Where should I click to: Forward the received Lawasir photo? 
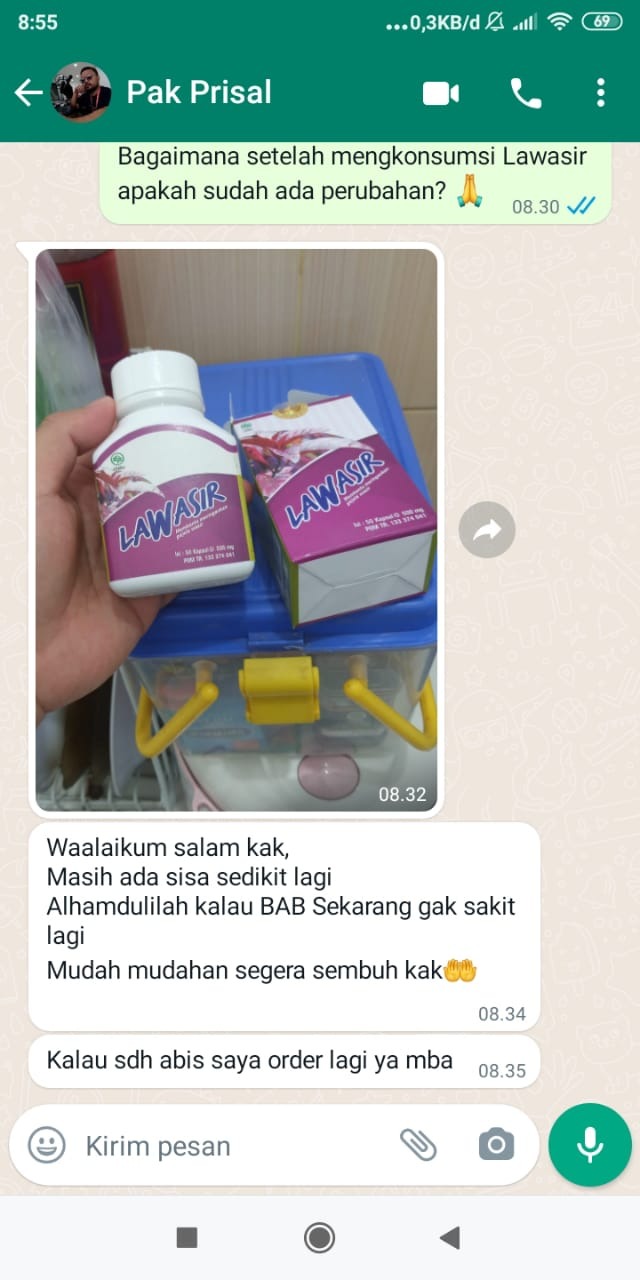click(487, 530)
